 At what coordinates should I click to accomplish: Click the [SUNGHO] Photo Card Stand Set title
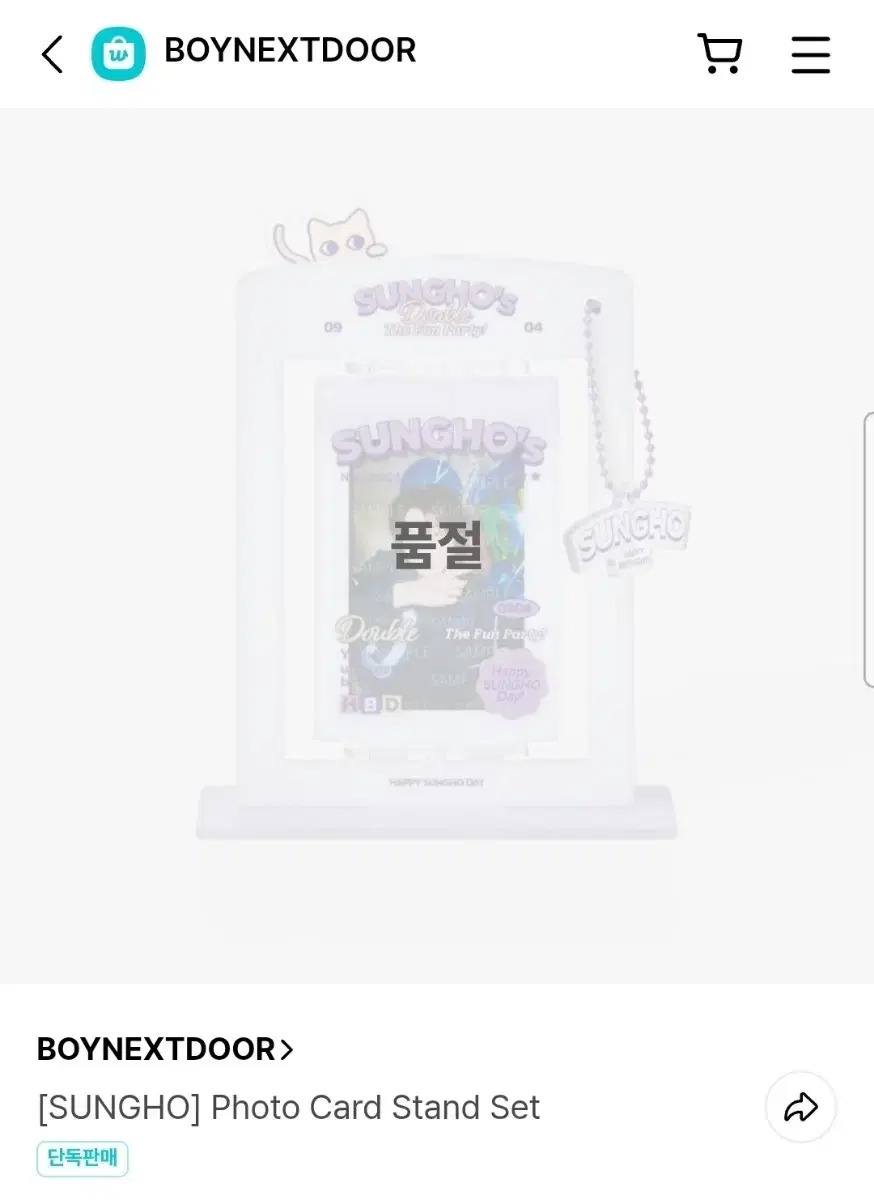point(289,1107)
